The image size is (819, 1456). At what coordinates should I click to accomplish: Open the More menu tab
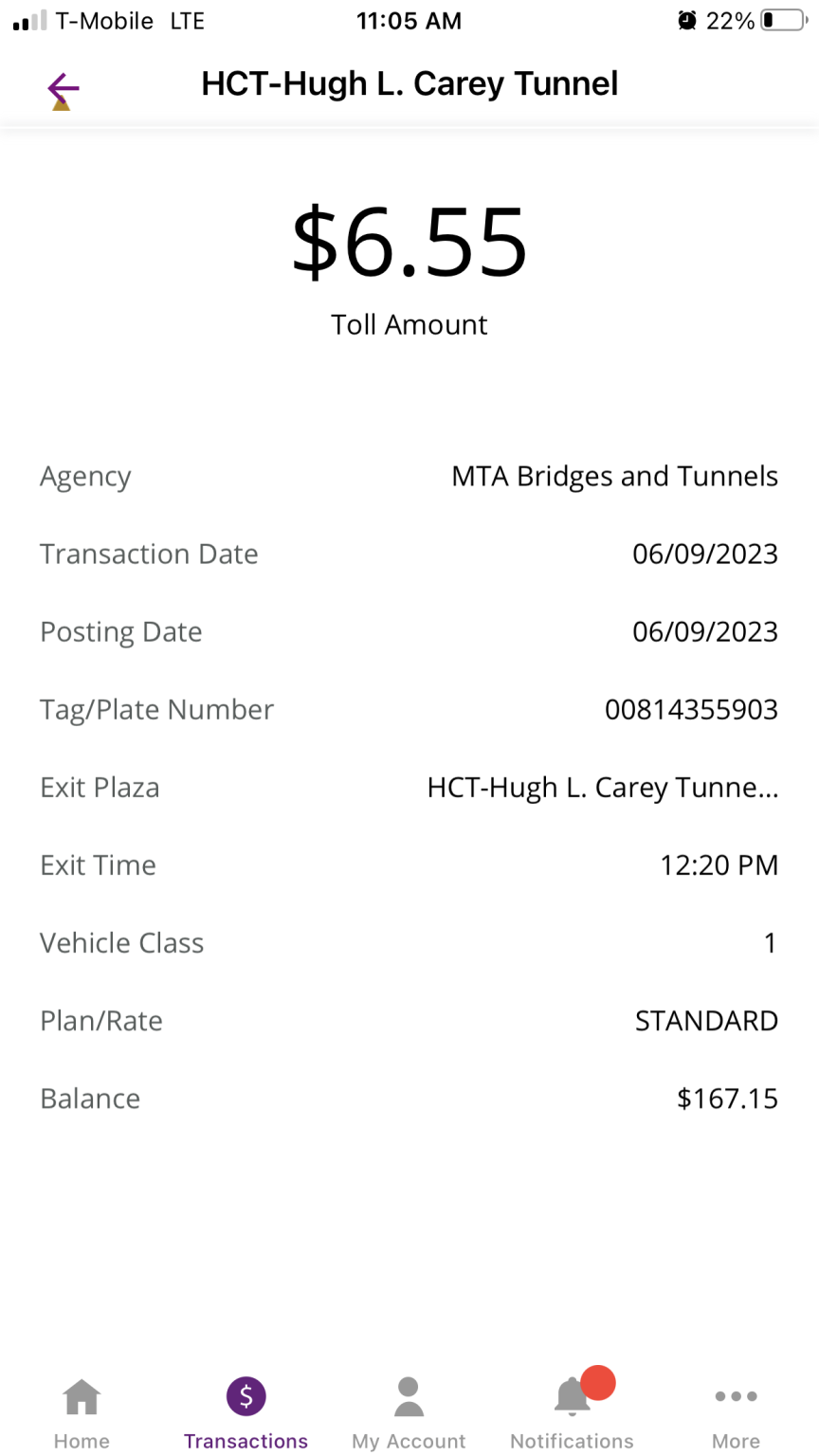point(737,1413)
